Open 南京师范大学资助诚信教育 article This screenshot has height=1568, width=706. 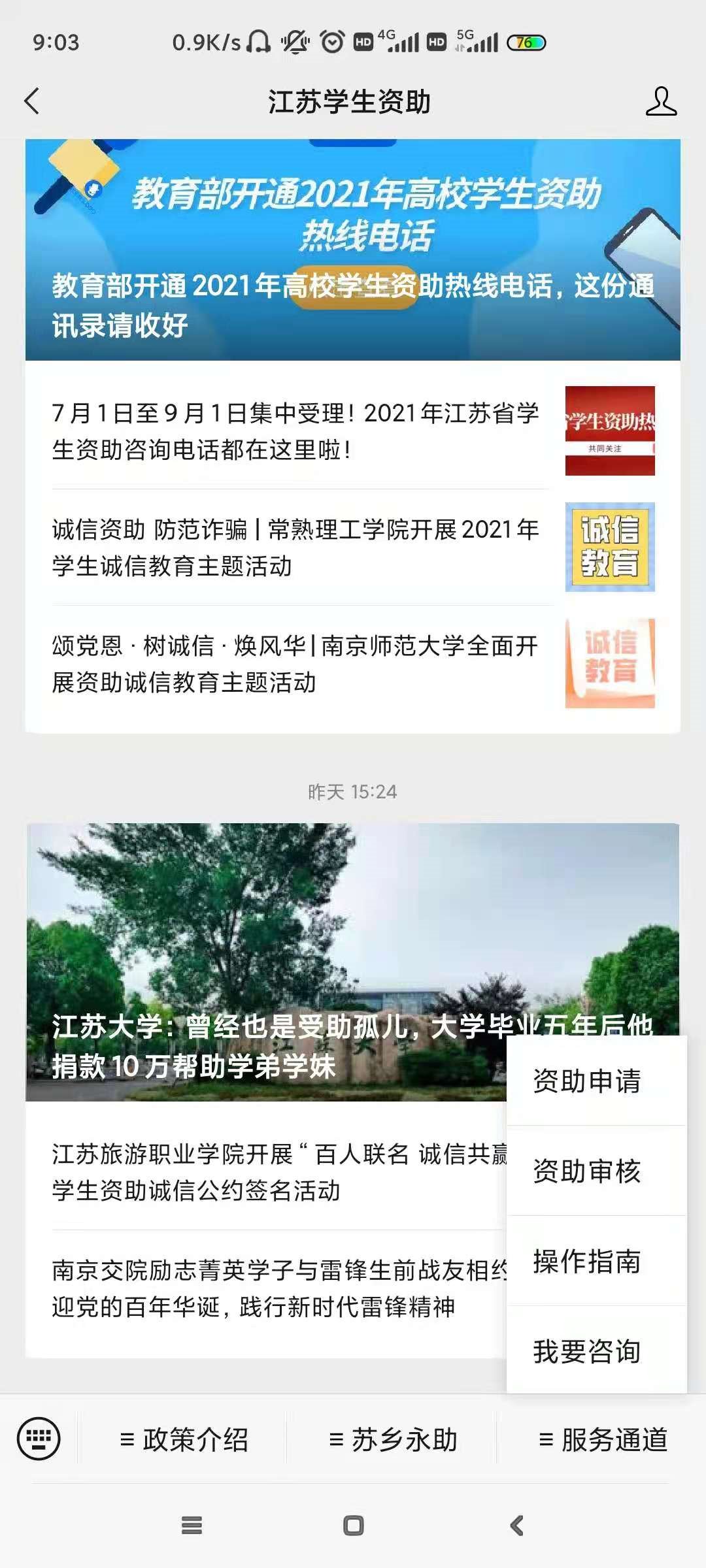(x=295, y=664)
